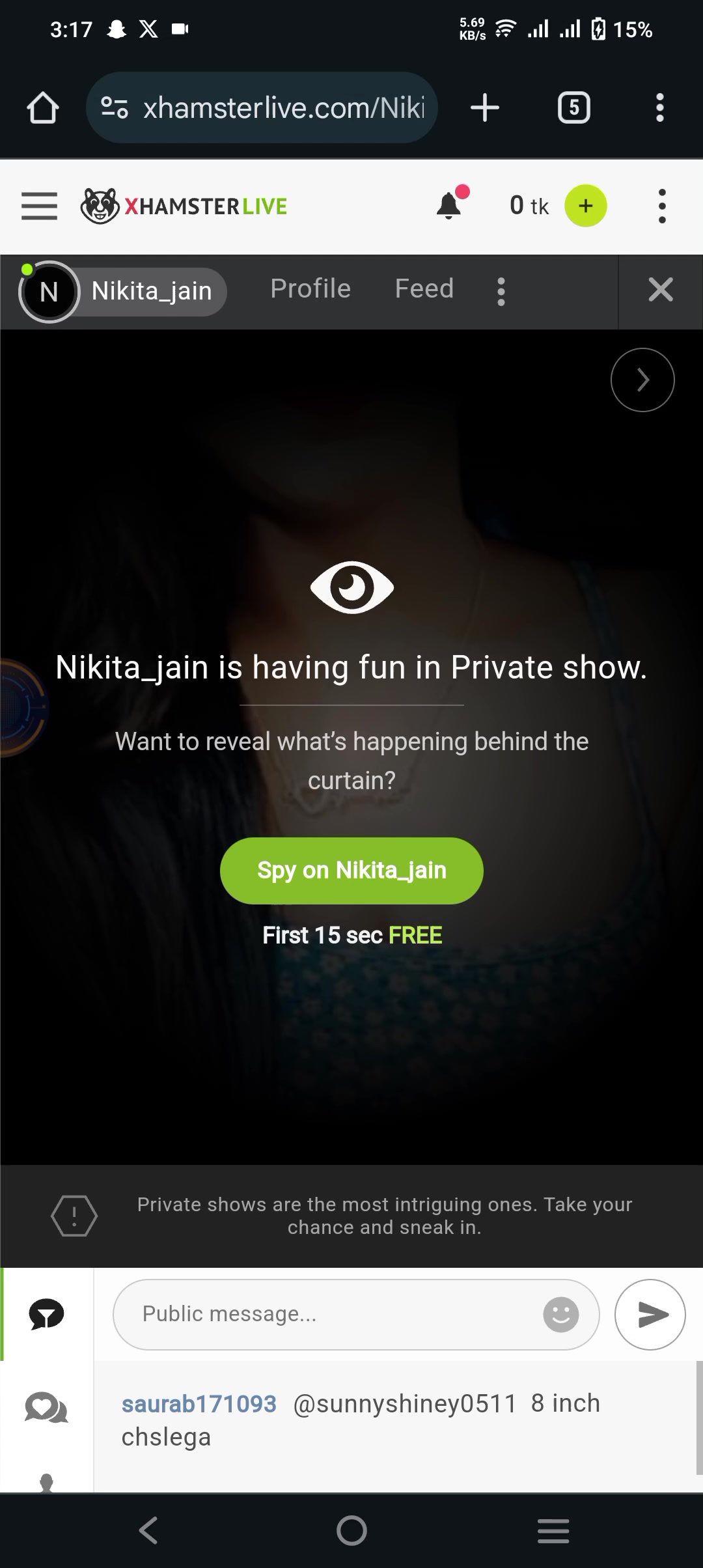
Task: Open the emoji picker
Action: (x=560, y=1314)
